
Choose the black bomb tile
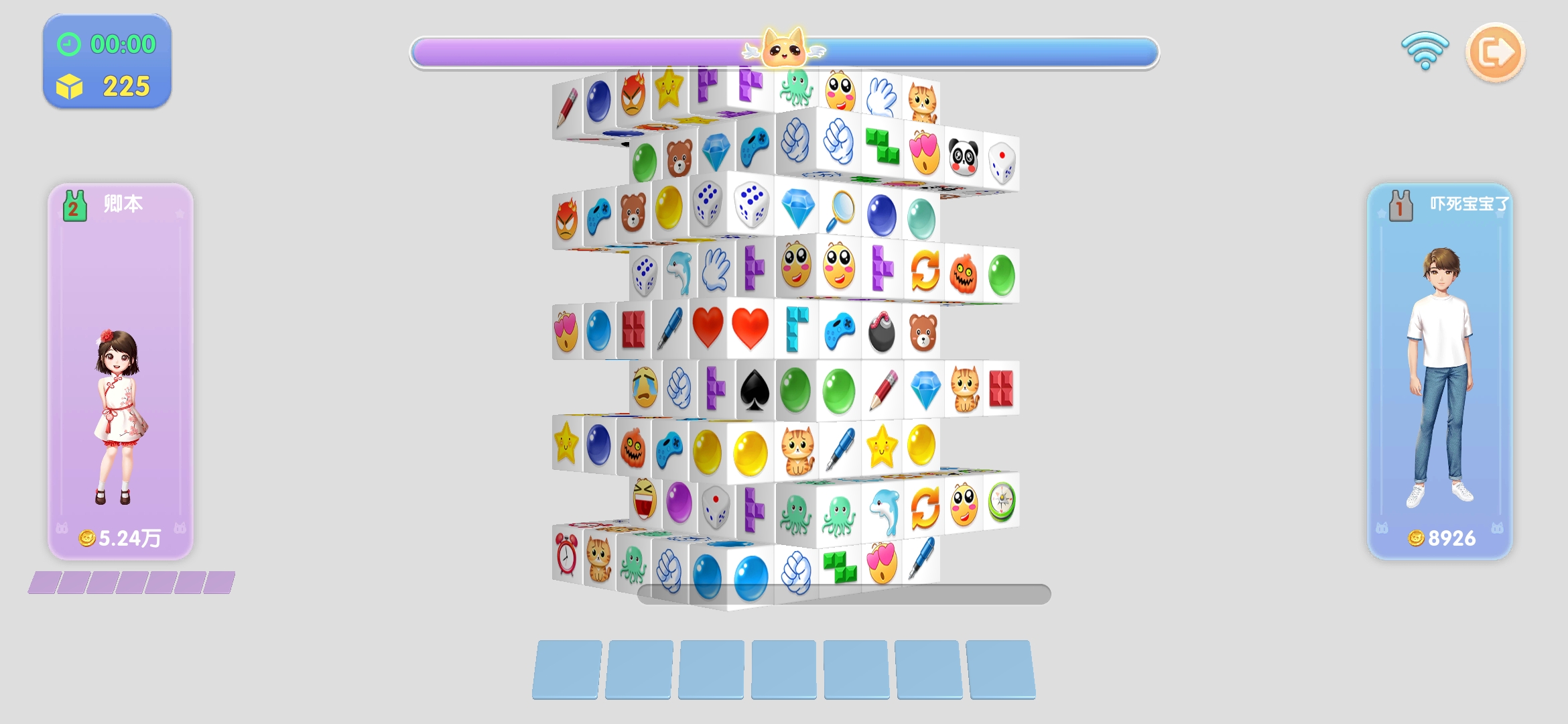[881, 330]
